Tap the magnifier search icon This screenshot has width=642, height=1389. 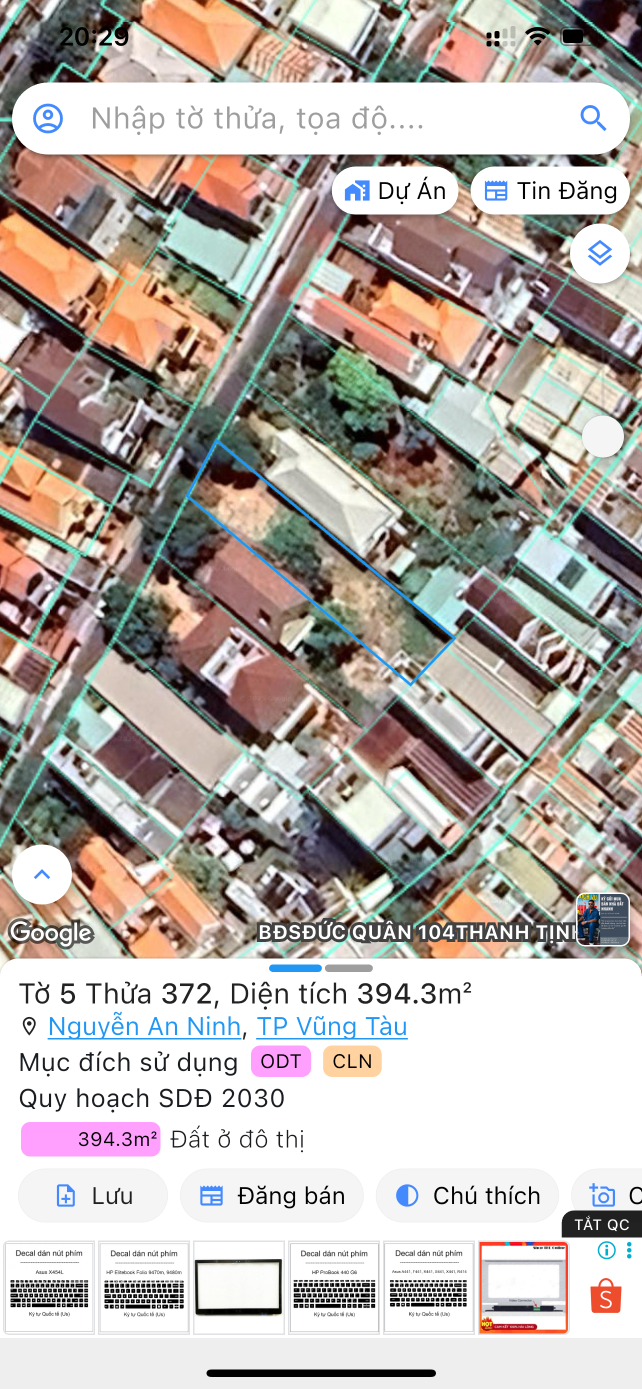pyautogui.click(x=593, y=119)
